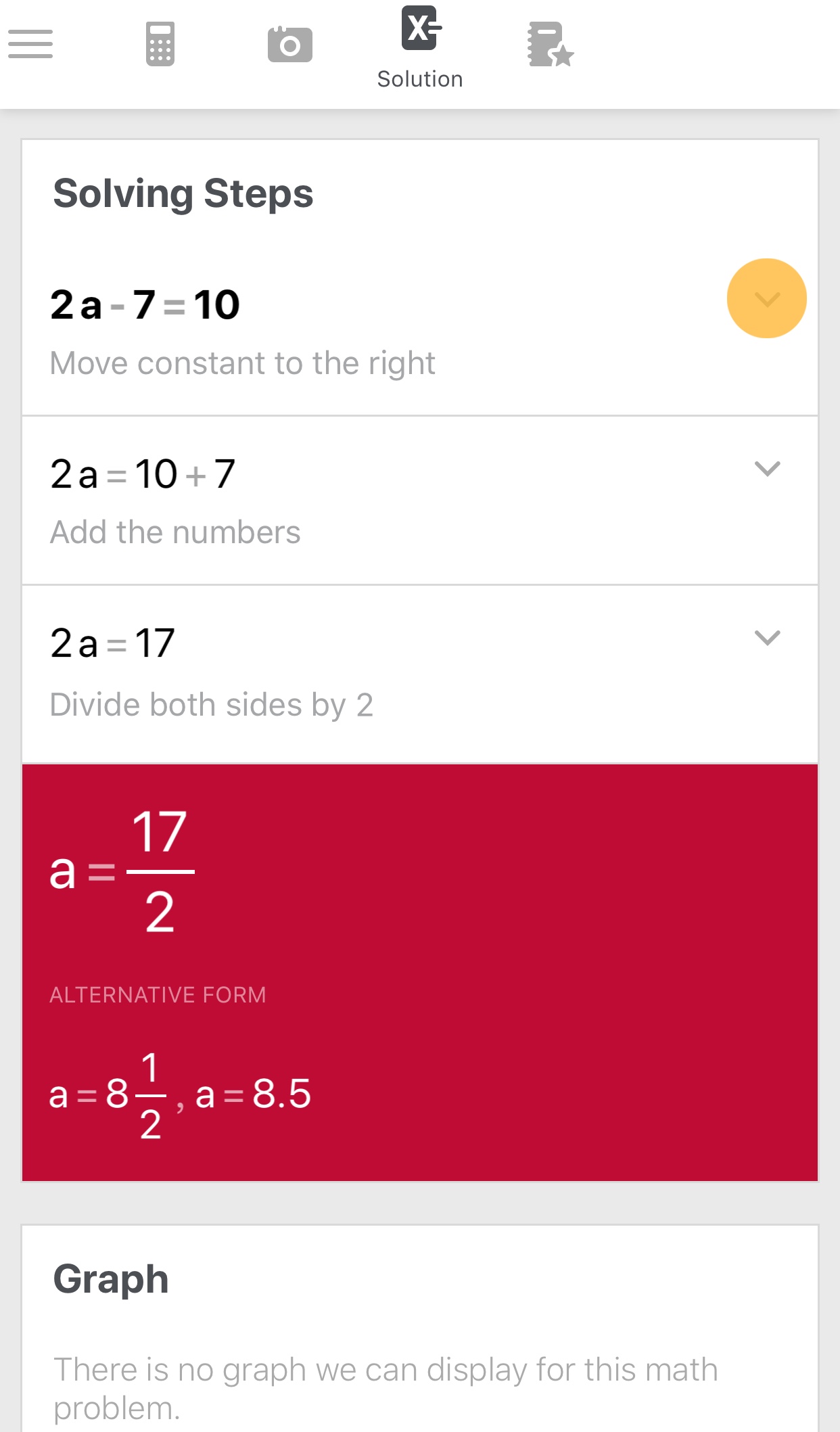Expand the 'Move constant to the right' step
The width and height of the screenshot is (840, 1432).
[766, 298]
